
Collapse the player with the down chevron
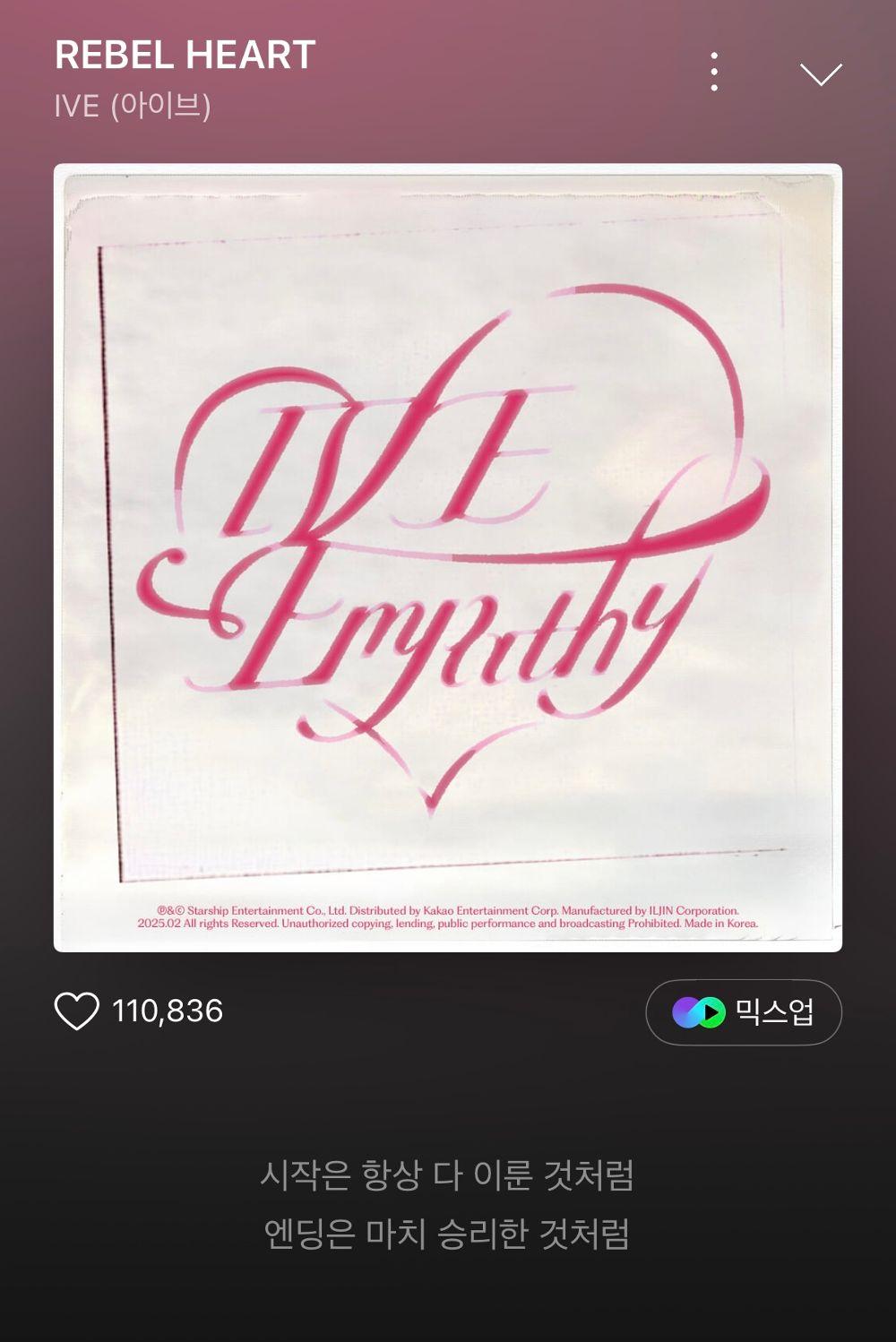[821, 73]
